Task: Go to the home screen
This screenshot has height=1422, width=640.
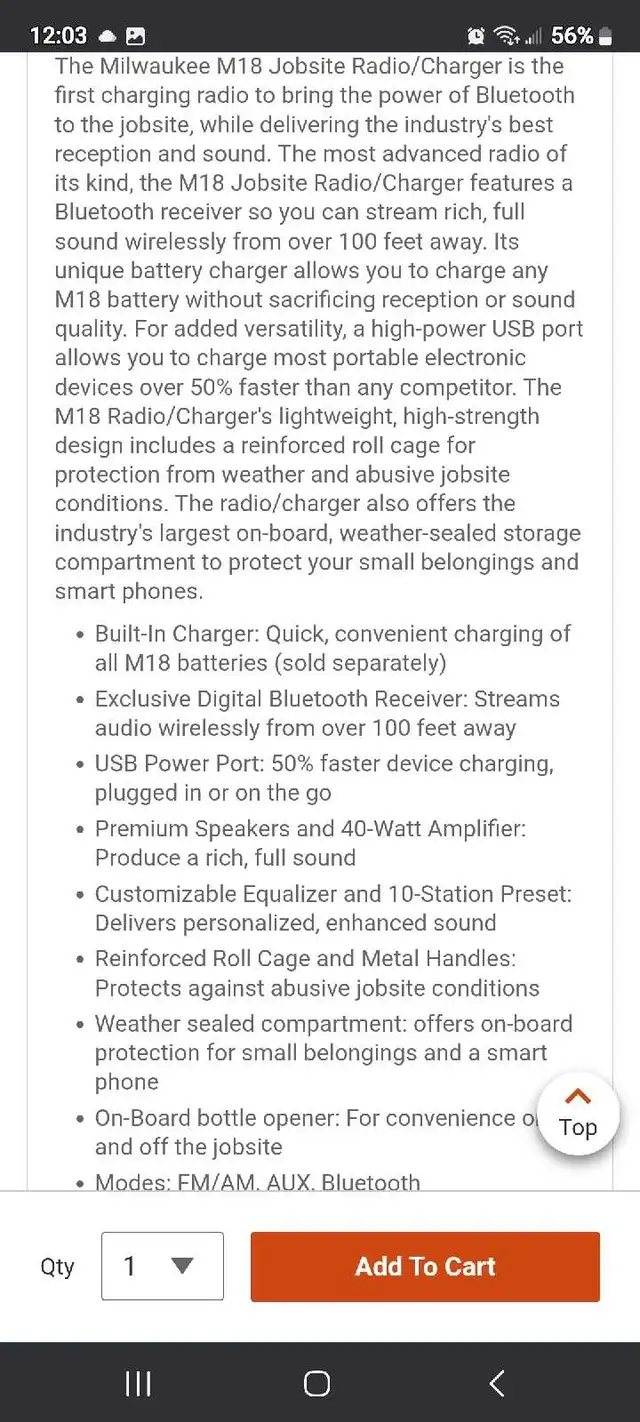Action: [x=317, y=1383]
